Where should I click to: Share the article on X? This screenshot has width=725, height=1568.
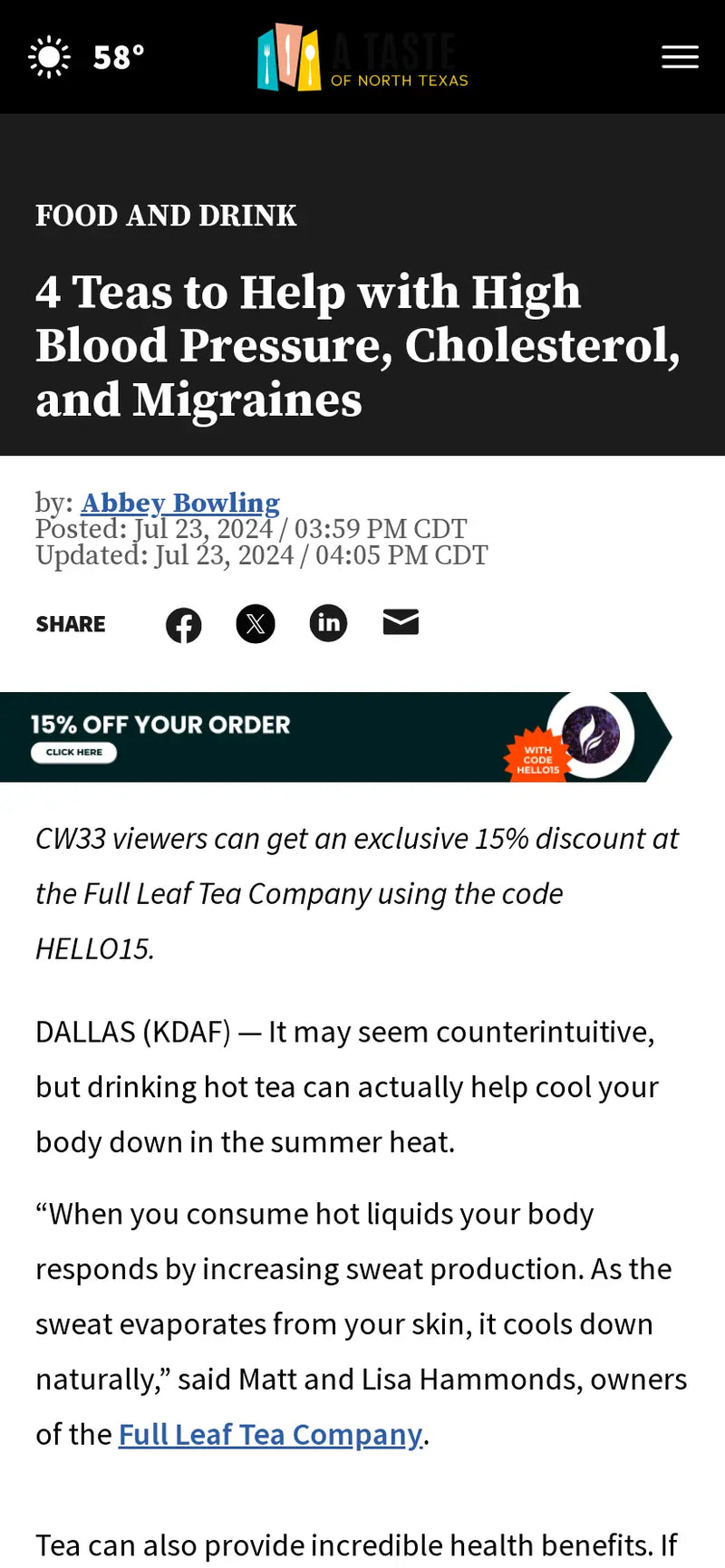click(x=256, y=624)
